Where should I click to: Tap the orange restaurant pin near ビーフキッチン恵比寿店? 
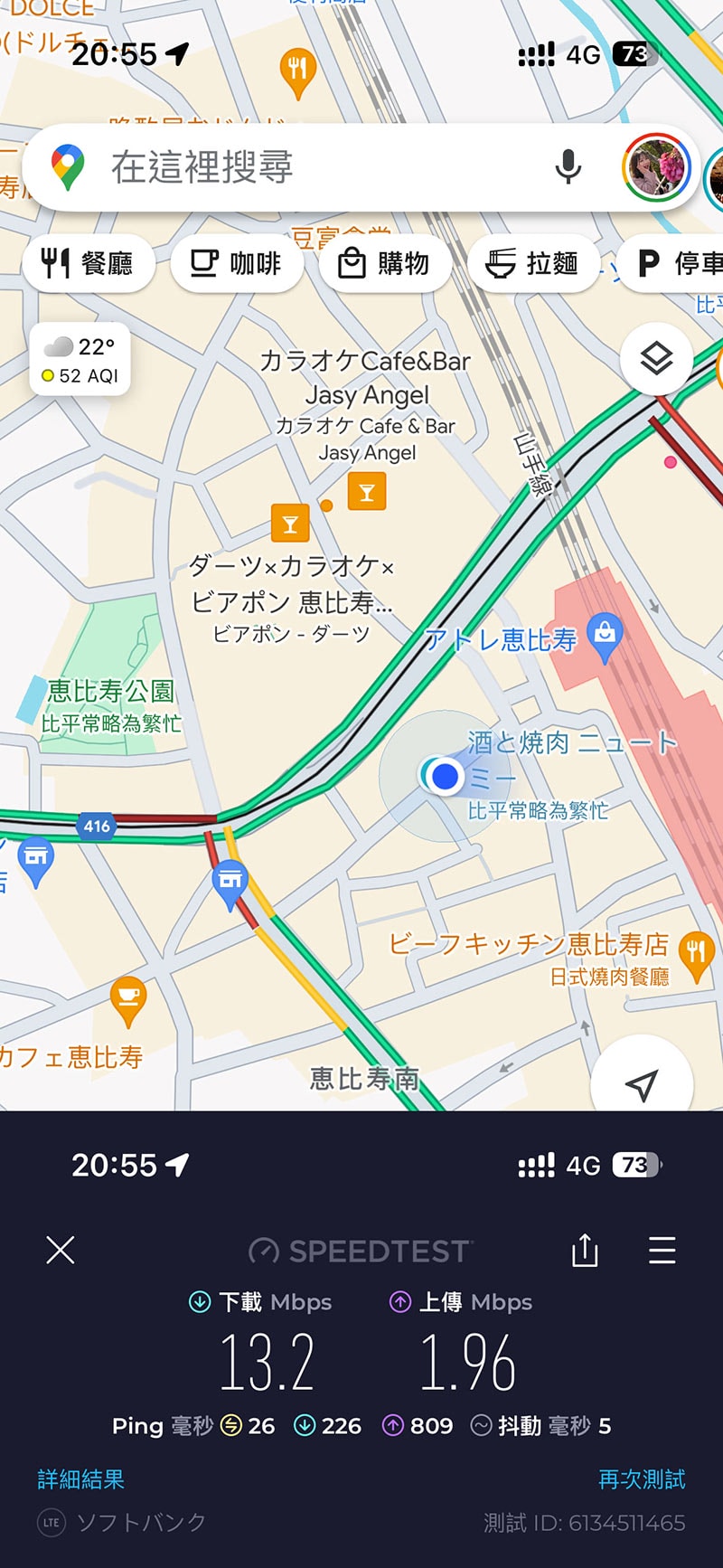click(x=695, y=949)
